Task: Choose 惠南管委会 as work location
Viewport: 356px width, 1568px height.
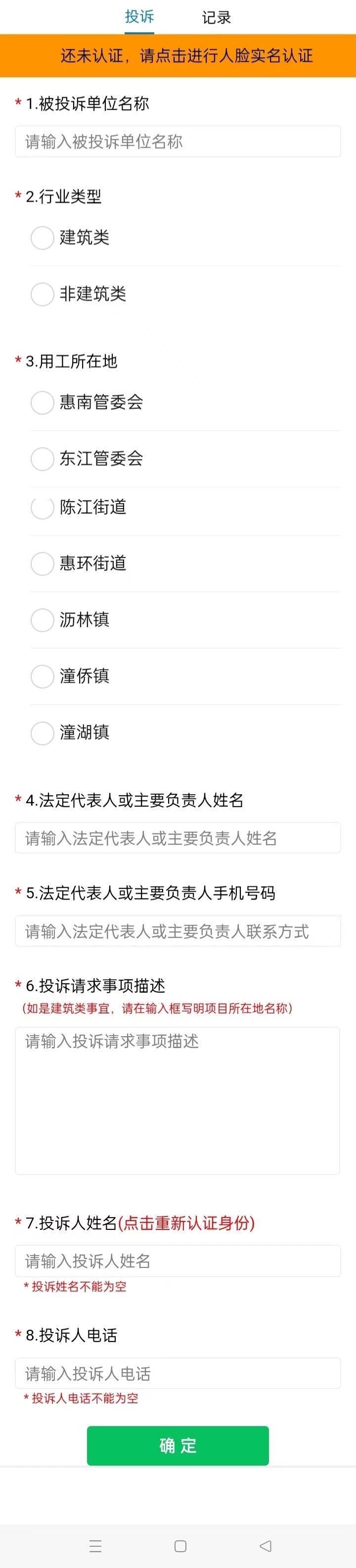Action: 43,402
